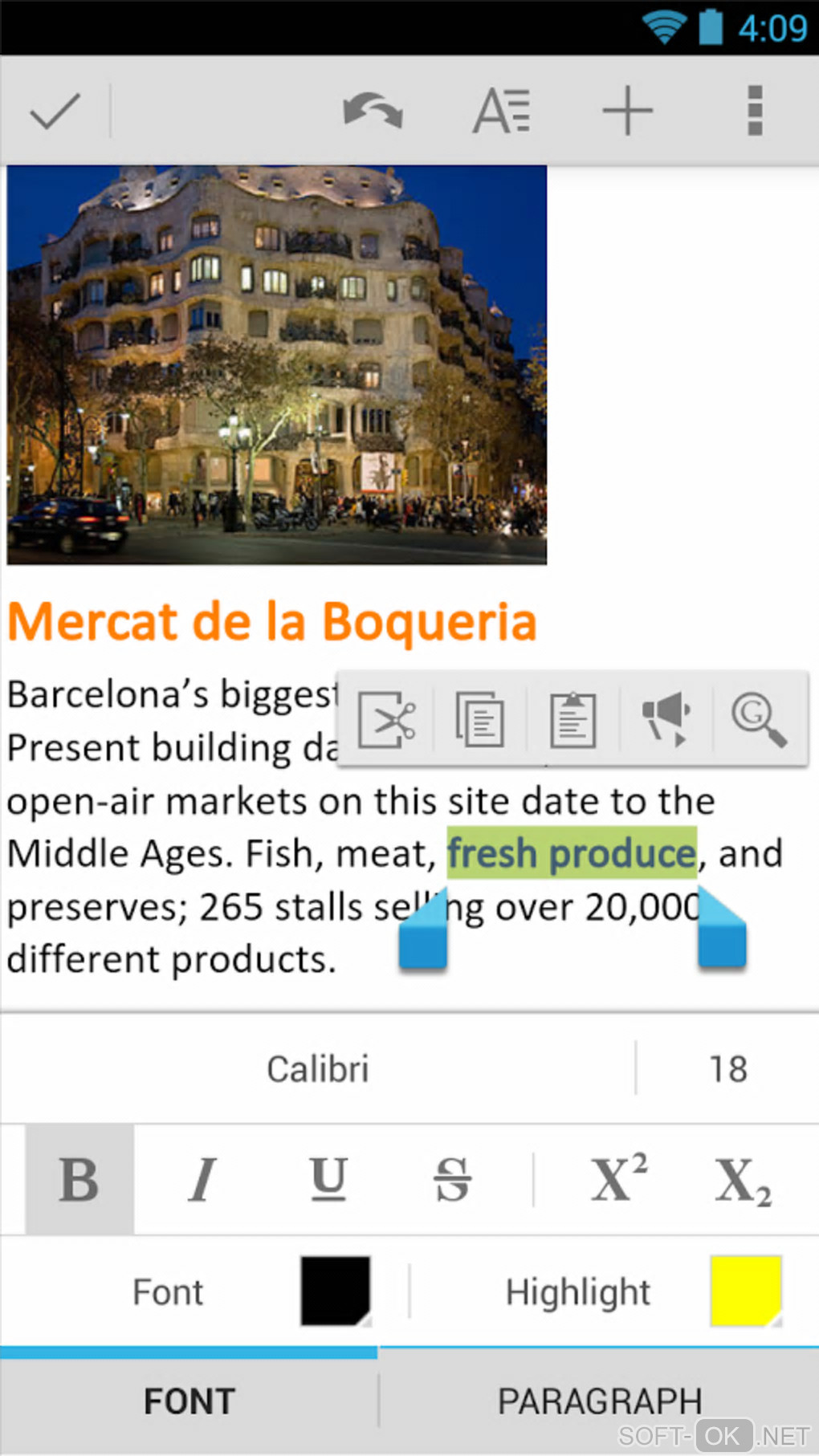The height and width of the screenshot is (1456, 819).
Task: Search the selected text on Google
Action: (x=759, y=719)
